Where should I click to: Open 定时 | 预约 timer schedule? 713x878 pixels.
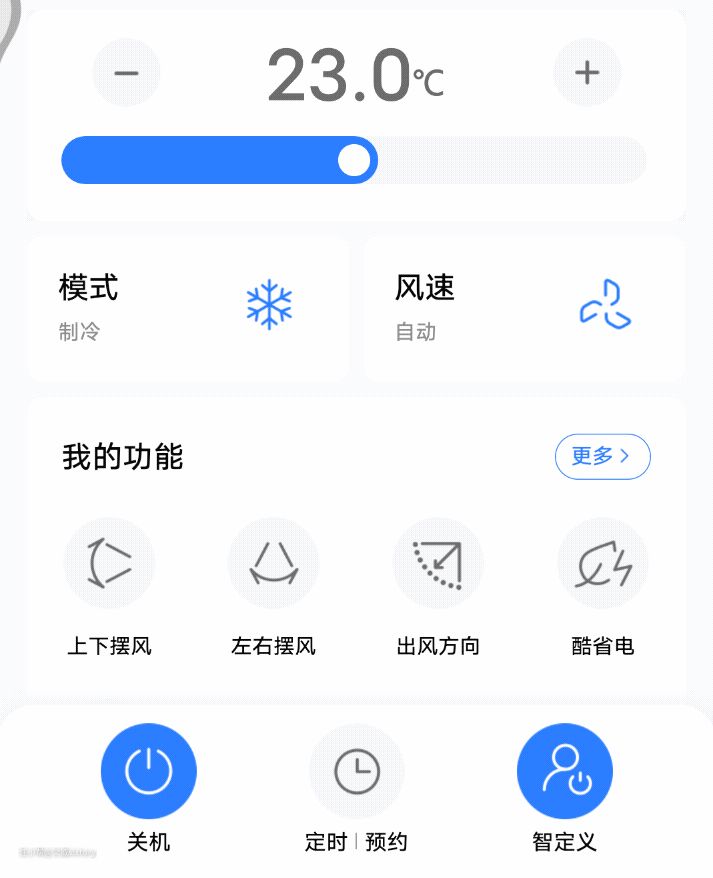pyautogui.click(x=357, y=771)
